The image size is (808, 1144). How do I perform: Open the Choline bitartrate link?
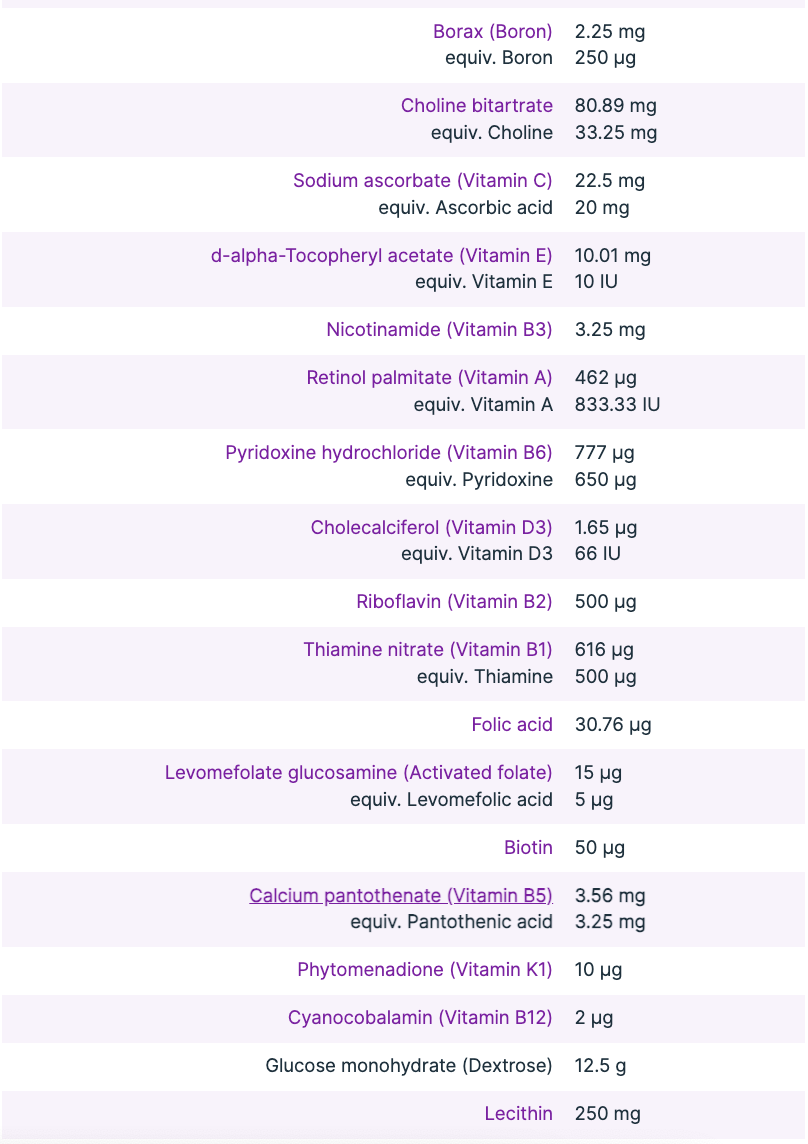(476, 106)
